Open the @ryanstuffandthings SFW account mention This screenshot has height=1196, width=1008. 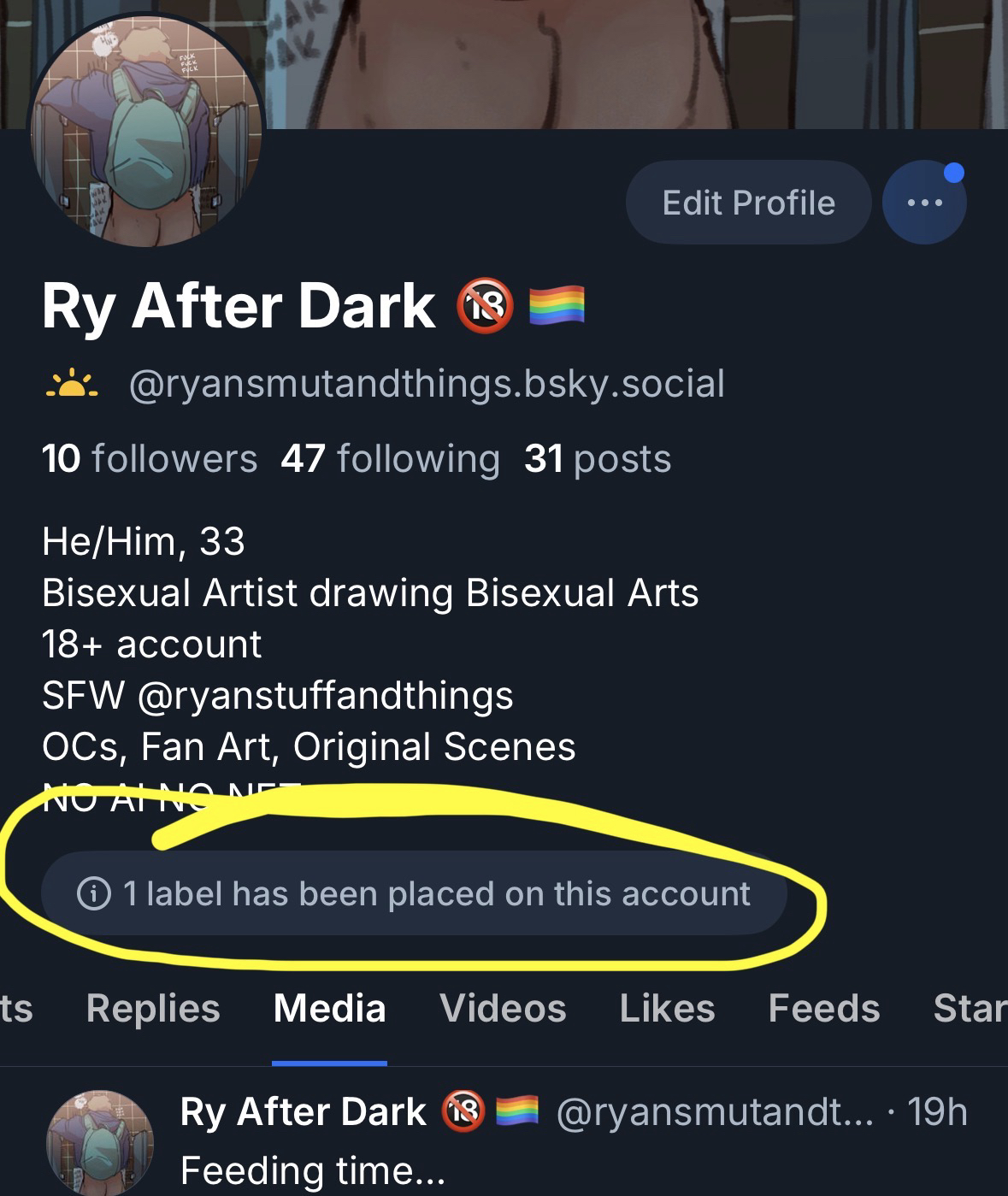tap(325, 696)
